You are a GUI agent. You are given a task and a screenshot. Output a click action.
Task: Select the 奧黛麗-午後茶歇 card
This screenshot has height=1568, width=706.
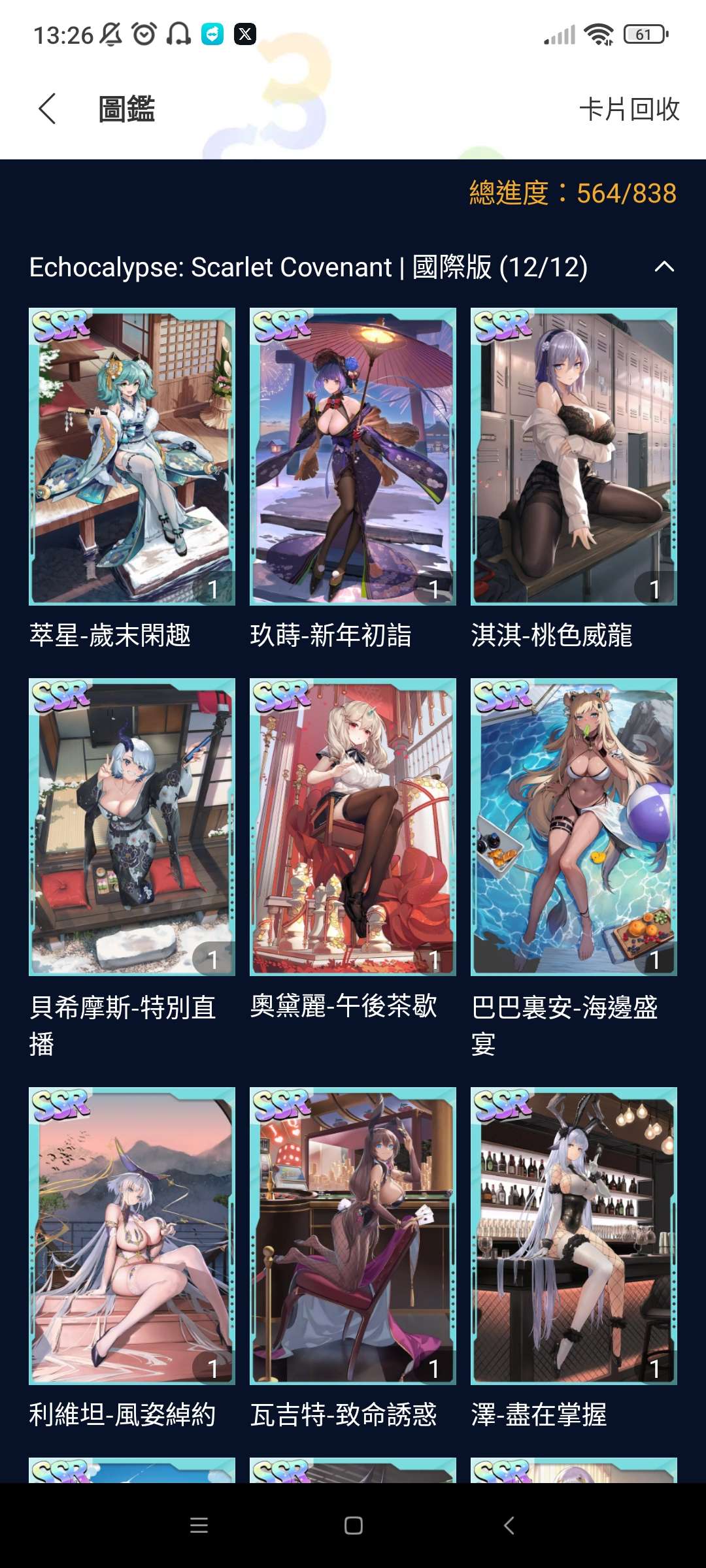(x=353, y=827)
